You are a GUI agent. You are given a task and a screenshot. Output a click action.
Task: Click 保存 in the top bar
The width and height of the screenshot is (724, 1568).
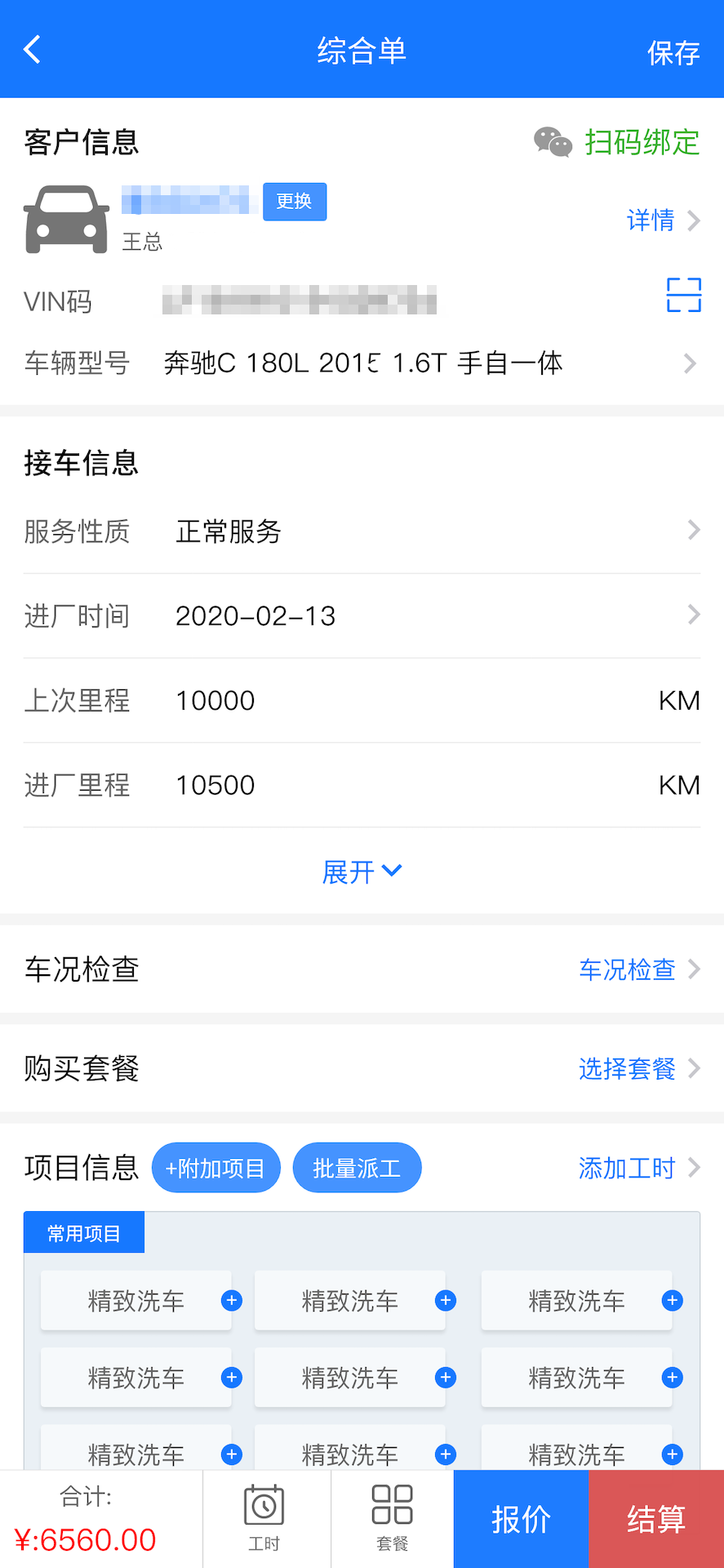click(673, 51)
